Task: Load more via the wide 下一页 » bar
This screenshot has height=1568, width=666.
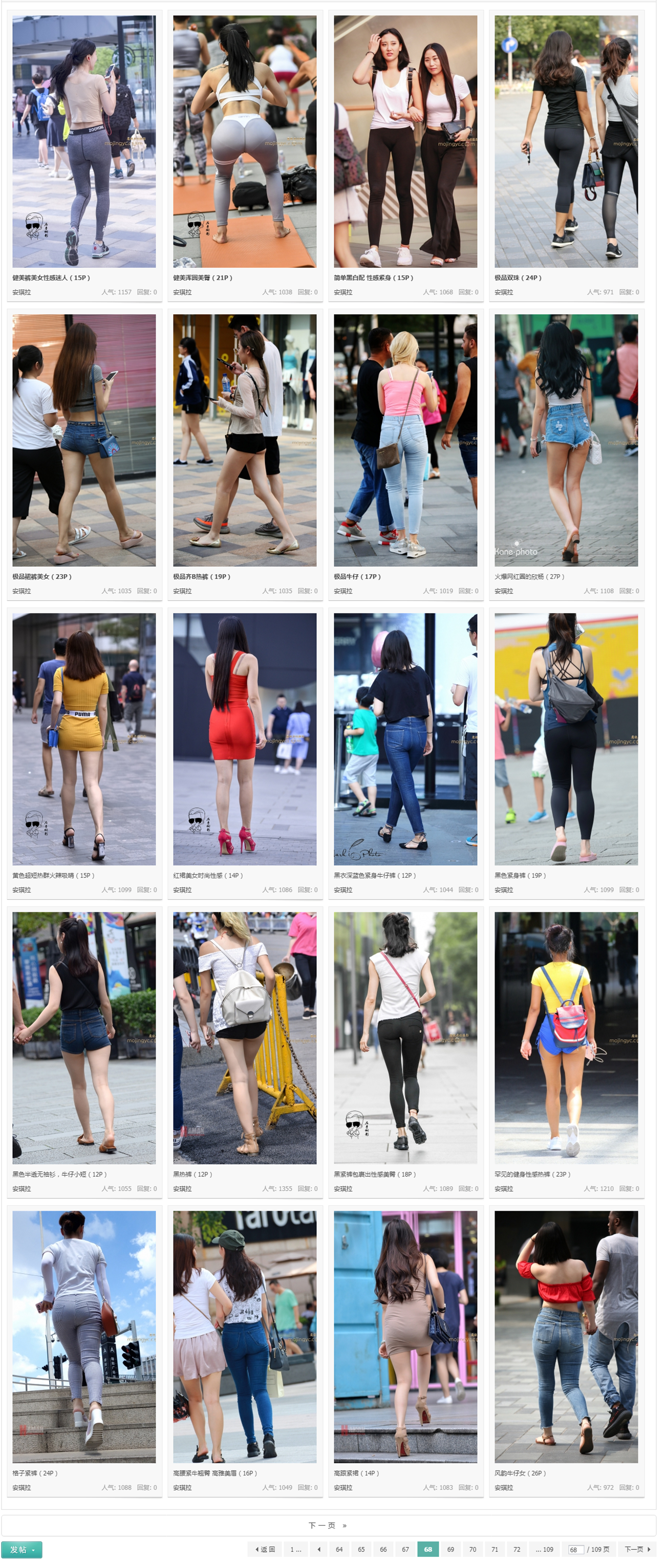Action: 328,1525
